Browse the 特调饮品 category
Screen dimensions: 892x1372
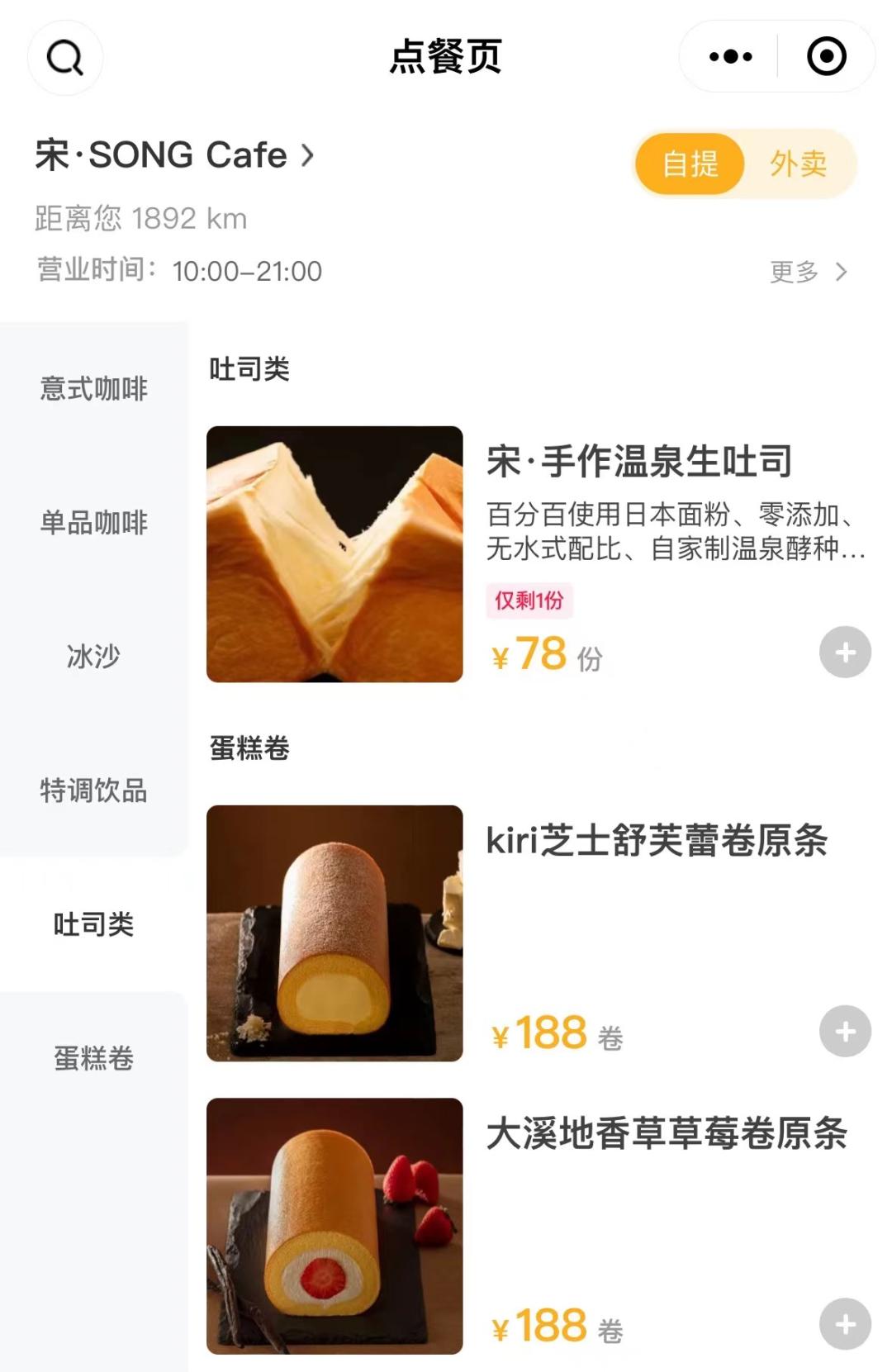(x=94, y=790)
